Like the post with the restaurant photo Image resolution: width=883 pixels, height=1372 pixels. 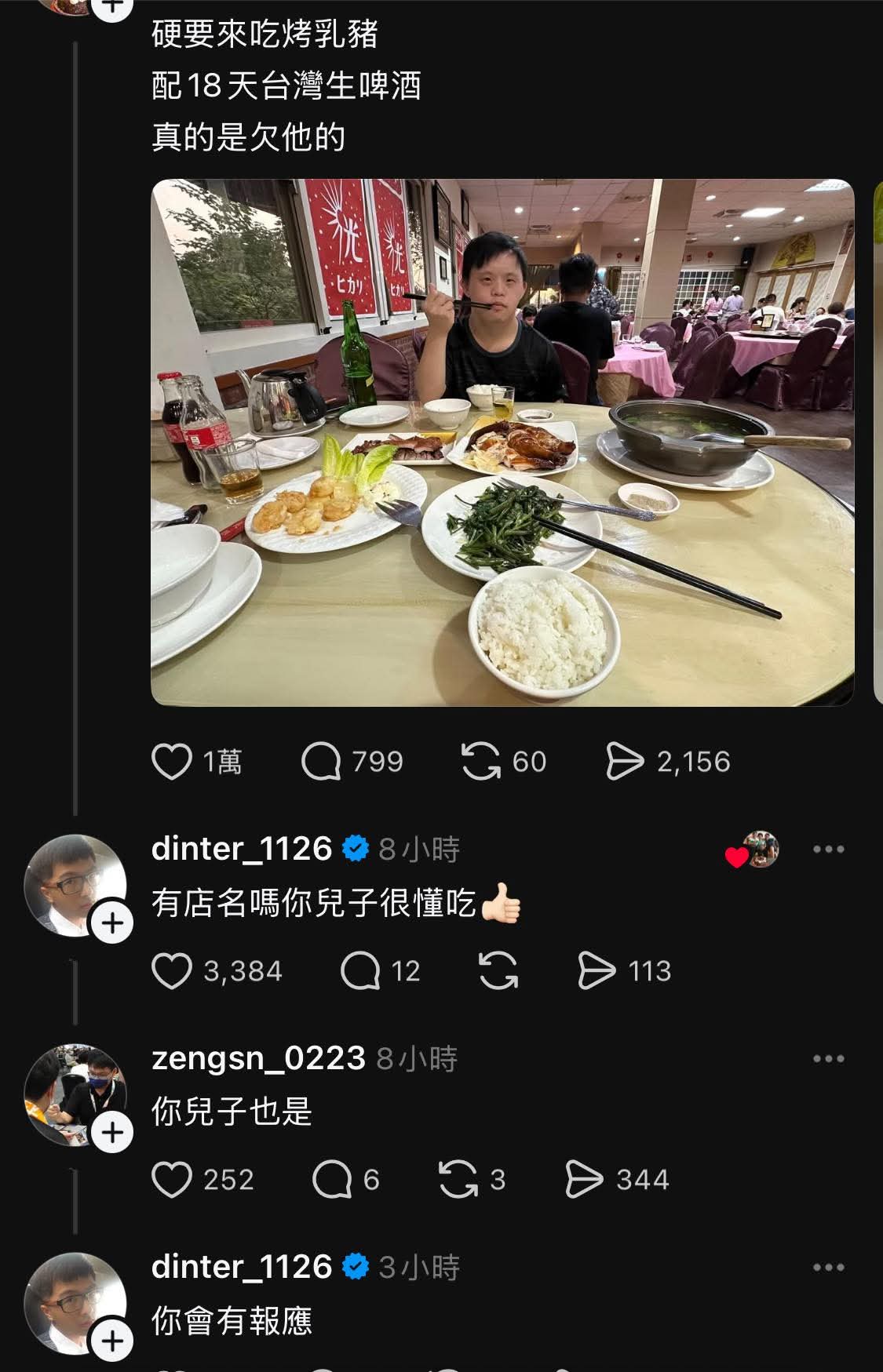click(172, 762)
